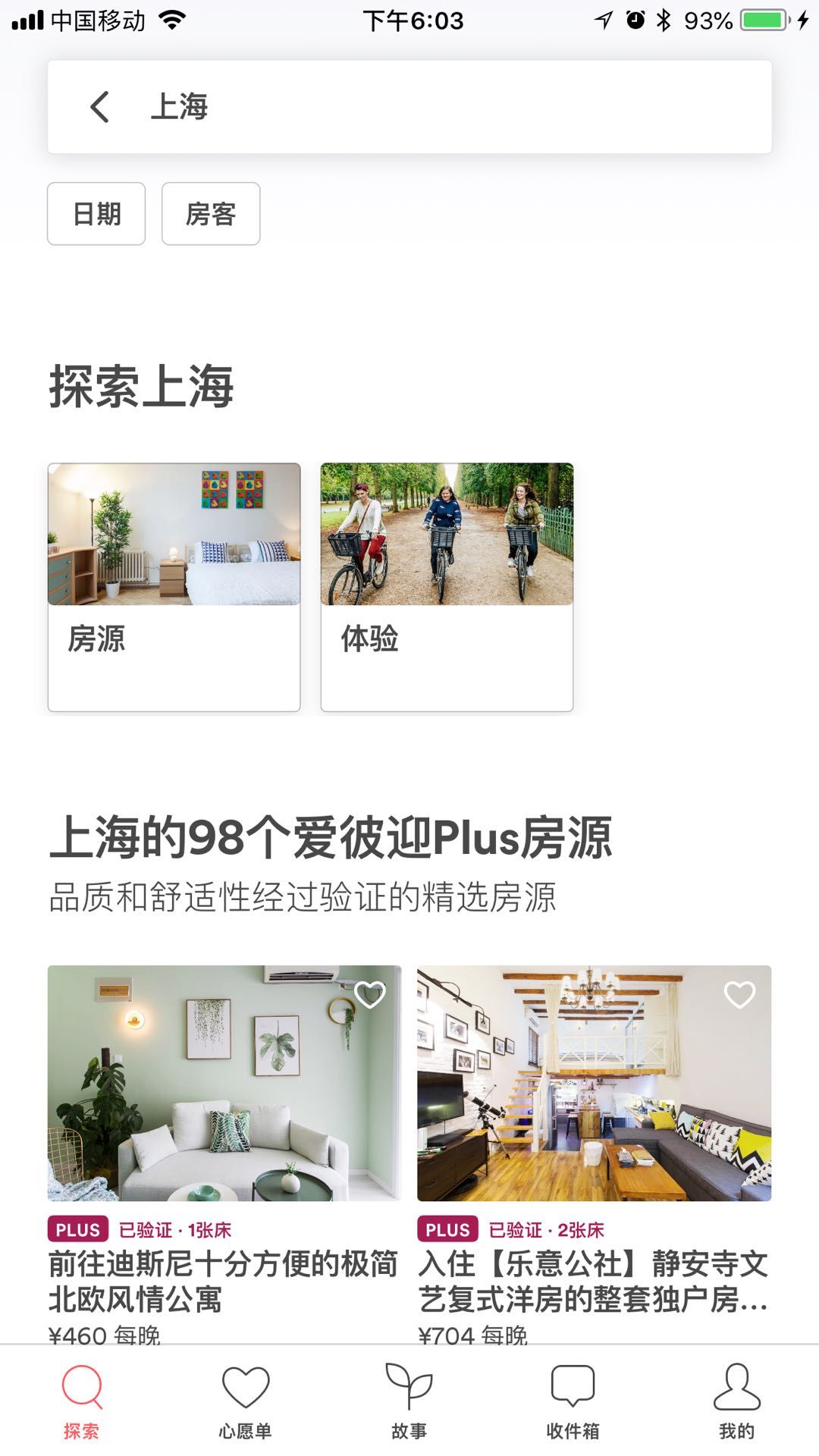Viewport: 819px width, 1456px height.
Task: Open the 日期 date filter
Action: tap(96, 214)
